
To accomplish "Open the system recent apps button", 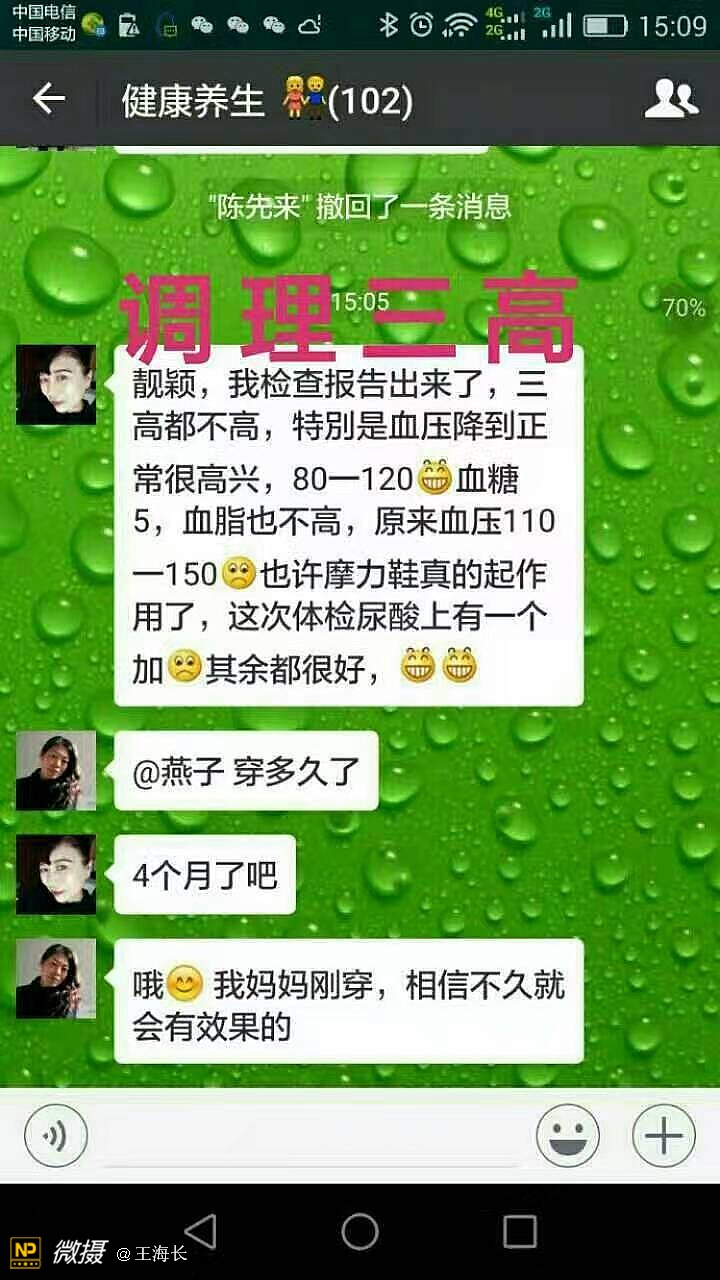I will click(x=519, y=1232).
